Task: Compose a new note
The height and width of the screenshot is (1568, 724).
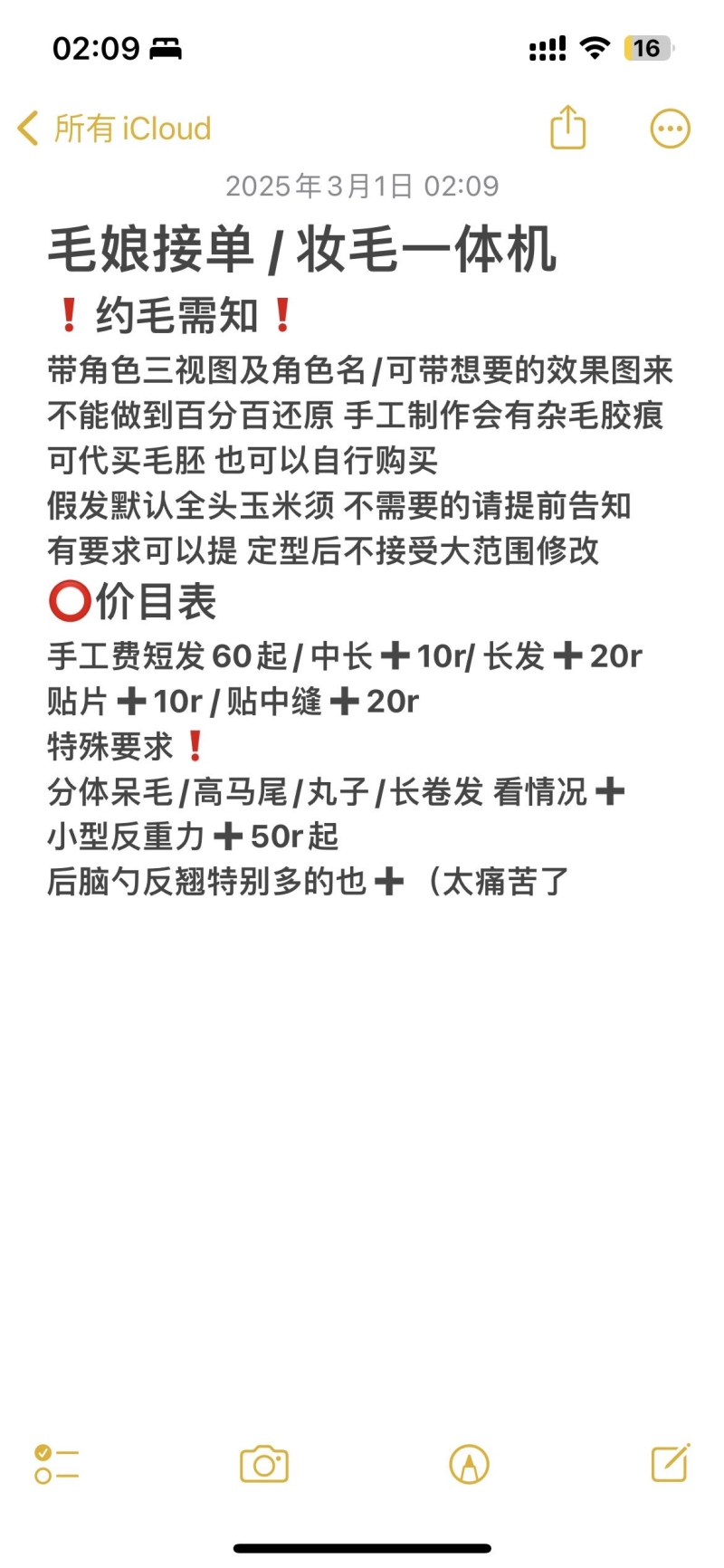Action: click(671, 1462)
